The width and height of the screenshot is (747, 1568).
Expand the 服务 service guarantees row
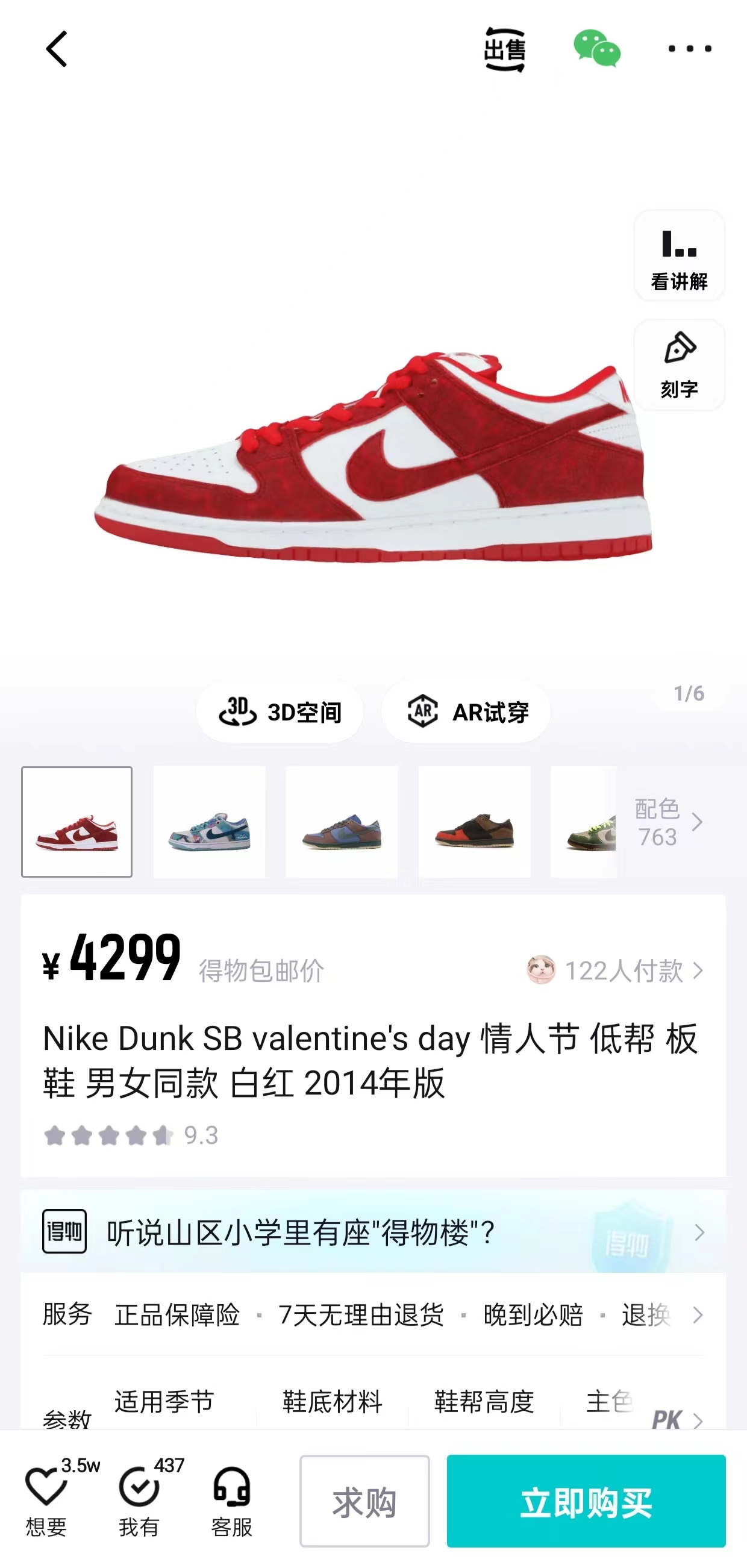coord(373,1315)
